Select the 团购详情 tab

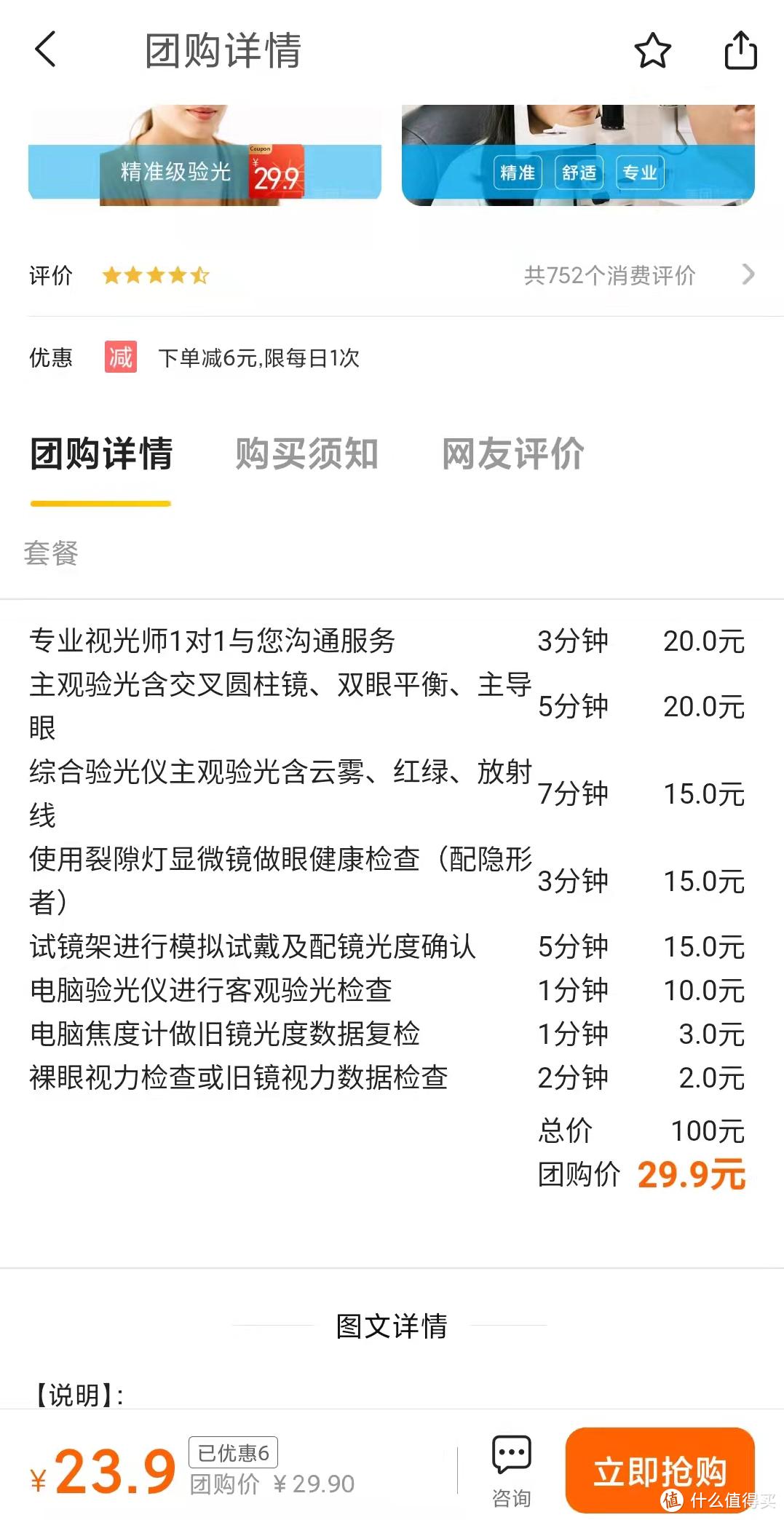tap(101, 454)
